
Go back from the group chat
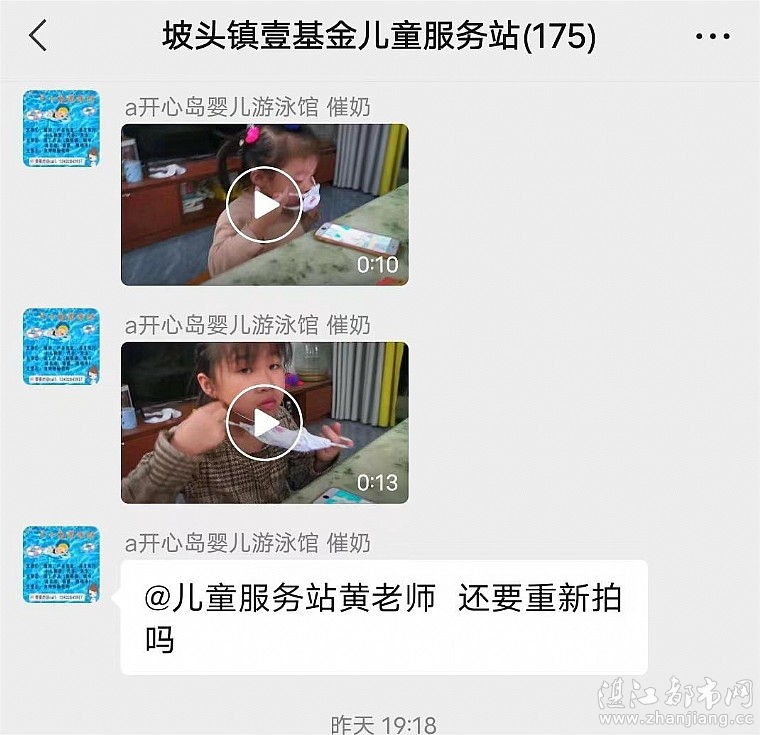point(38,37)
